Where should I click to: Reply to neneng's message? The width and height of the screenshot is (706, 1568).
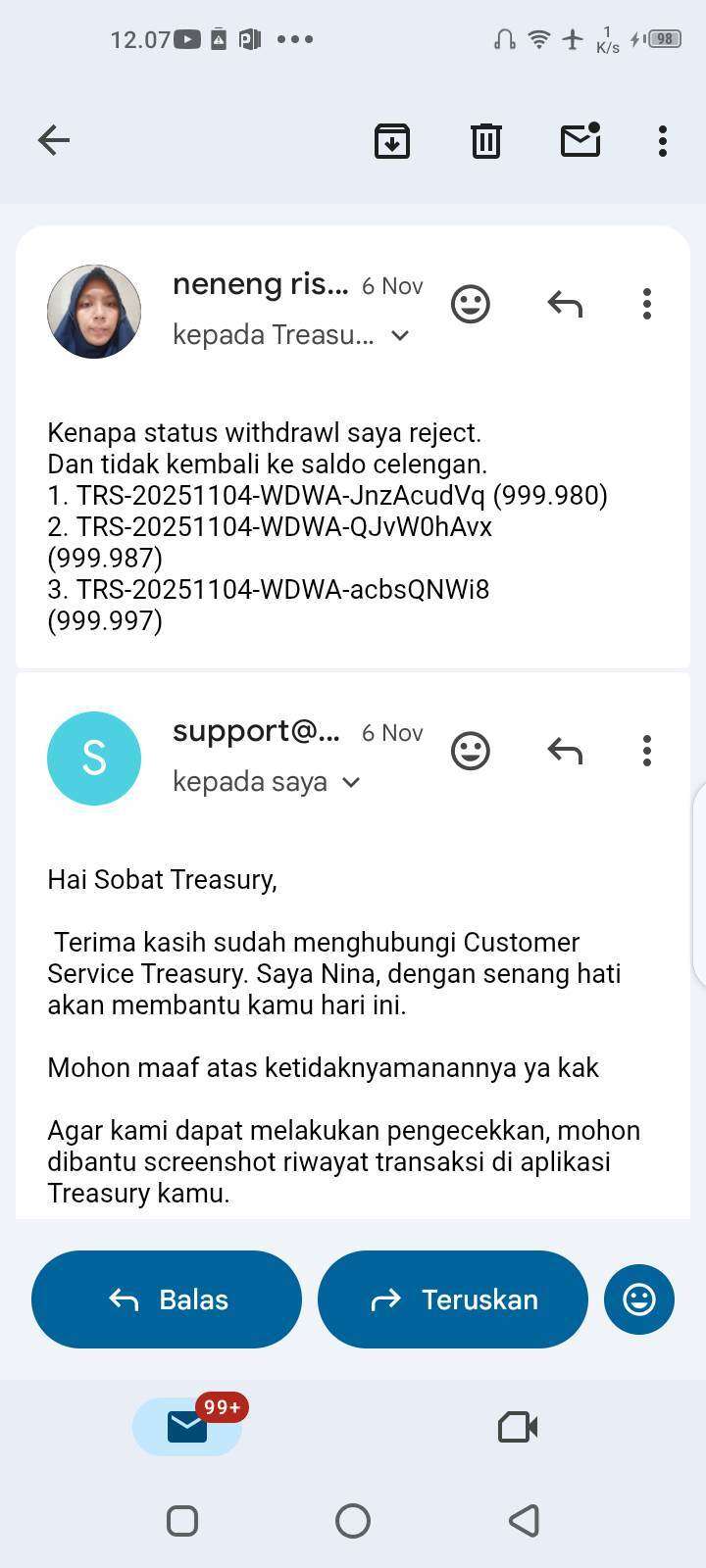565,304
